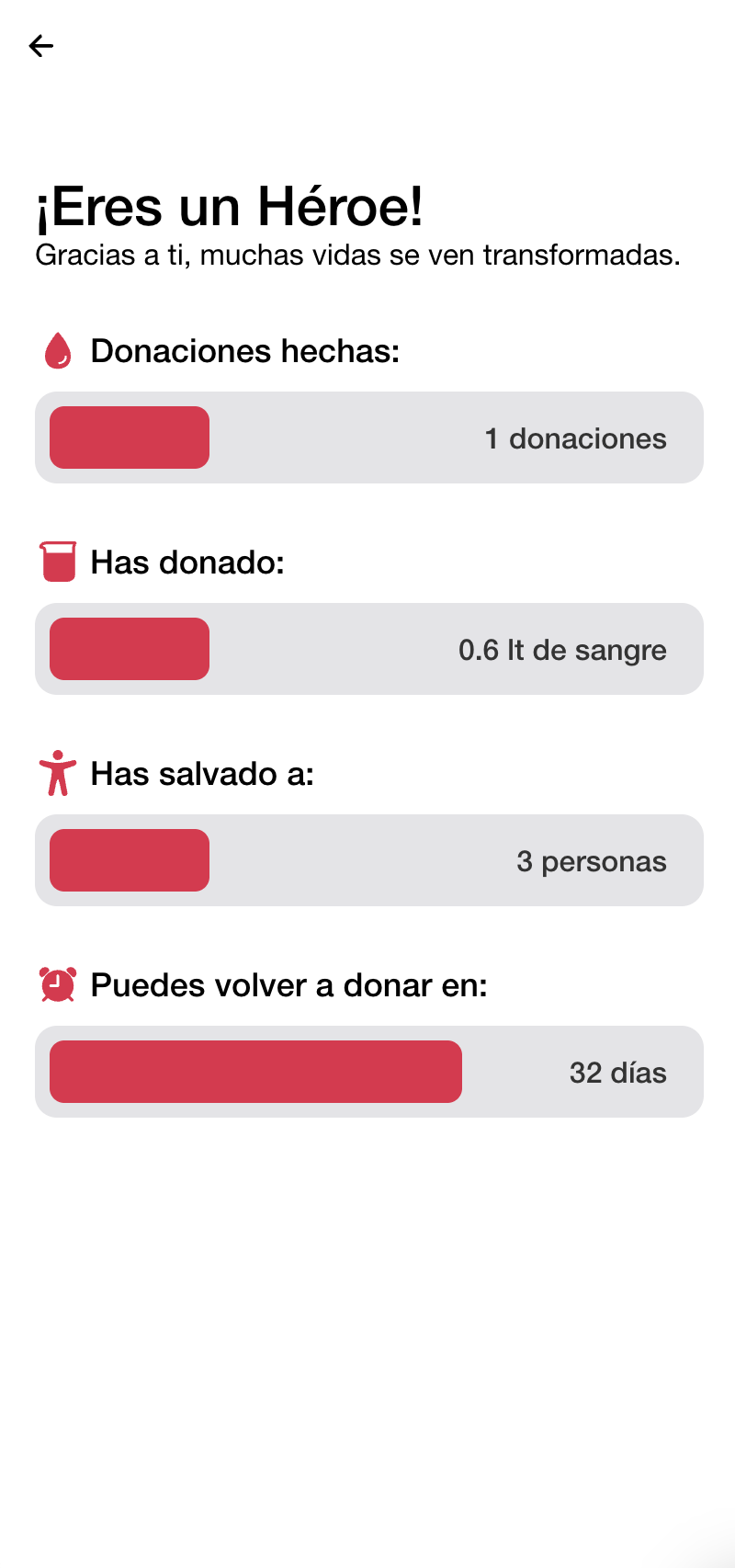Tap the gratitude subtitle text
The height and width of the screenshot is (1568, 735).
pos(357,256)
